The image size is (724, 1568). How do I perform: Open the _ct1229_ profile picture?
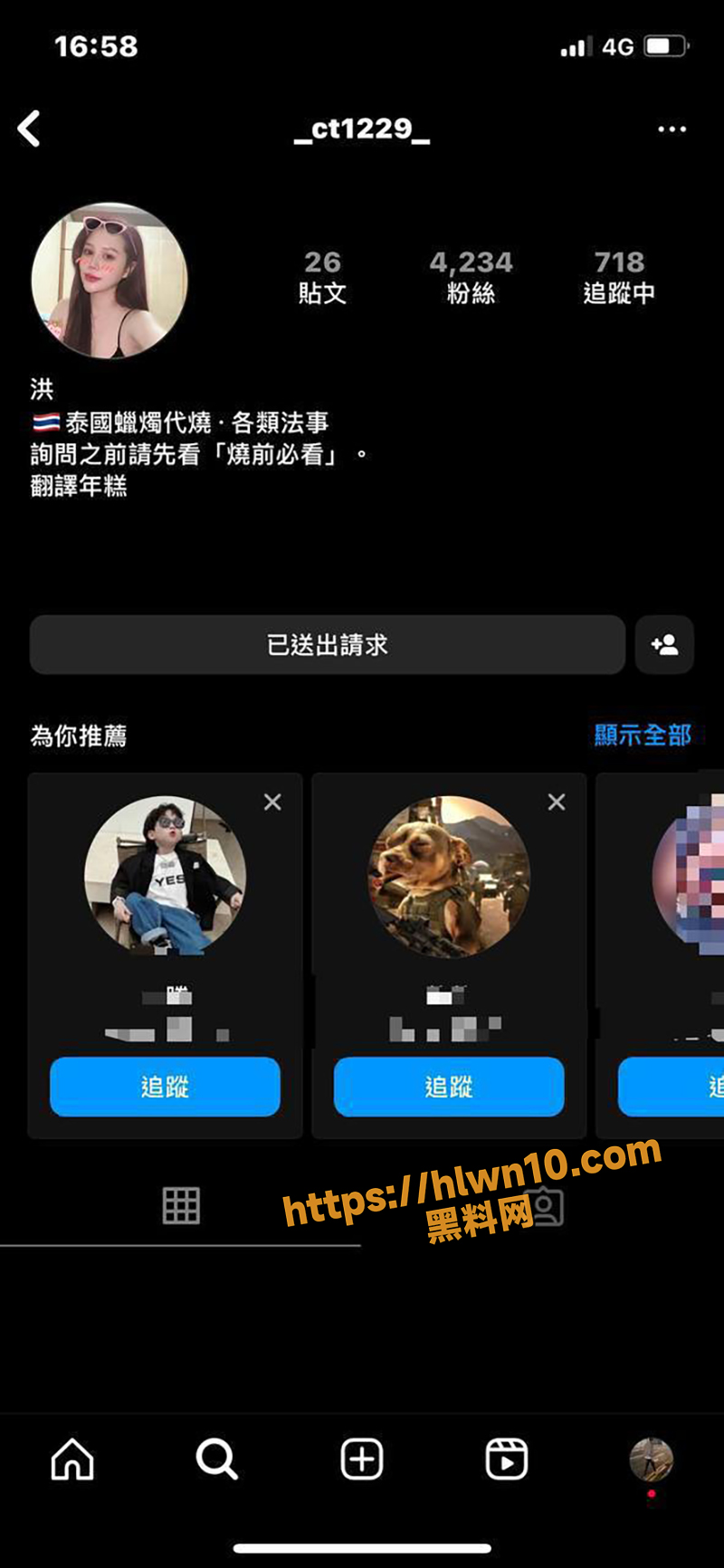pyautogui.click(x=110, y=280)
